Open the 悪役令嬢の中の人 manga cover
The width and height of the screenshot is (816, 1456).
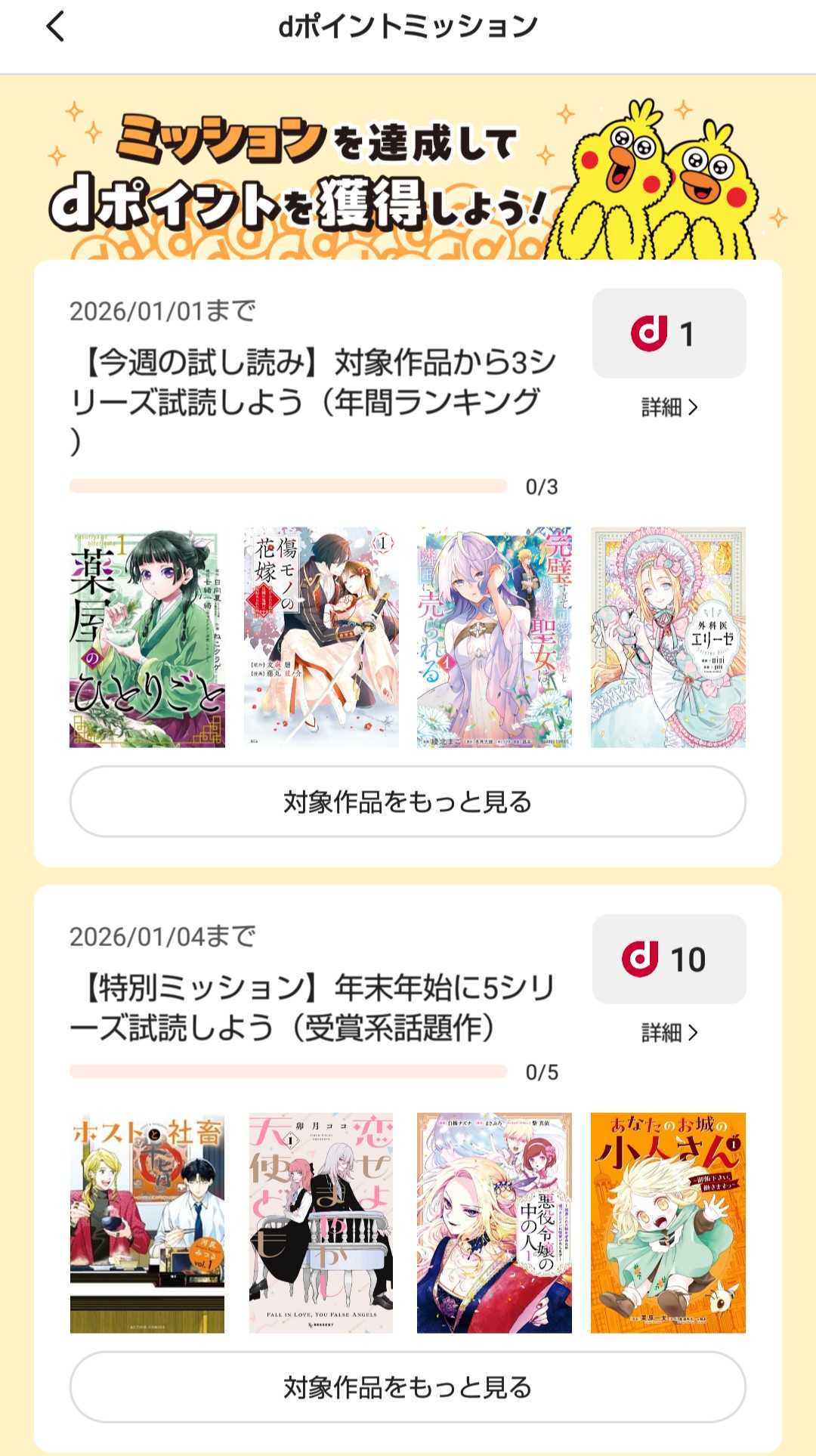click(494, 1223)
